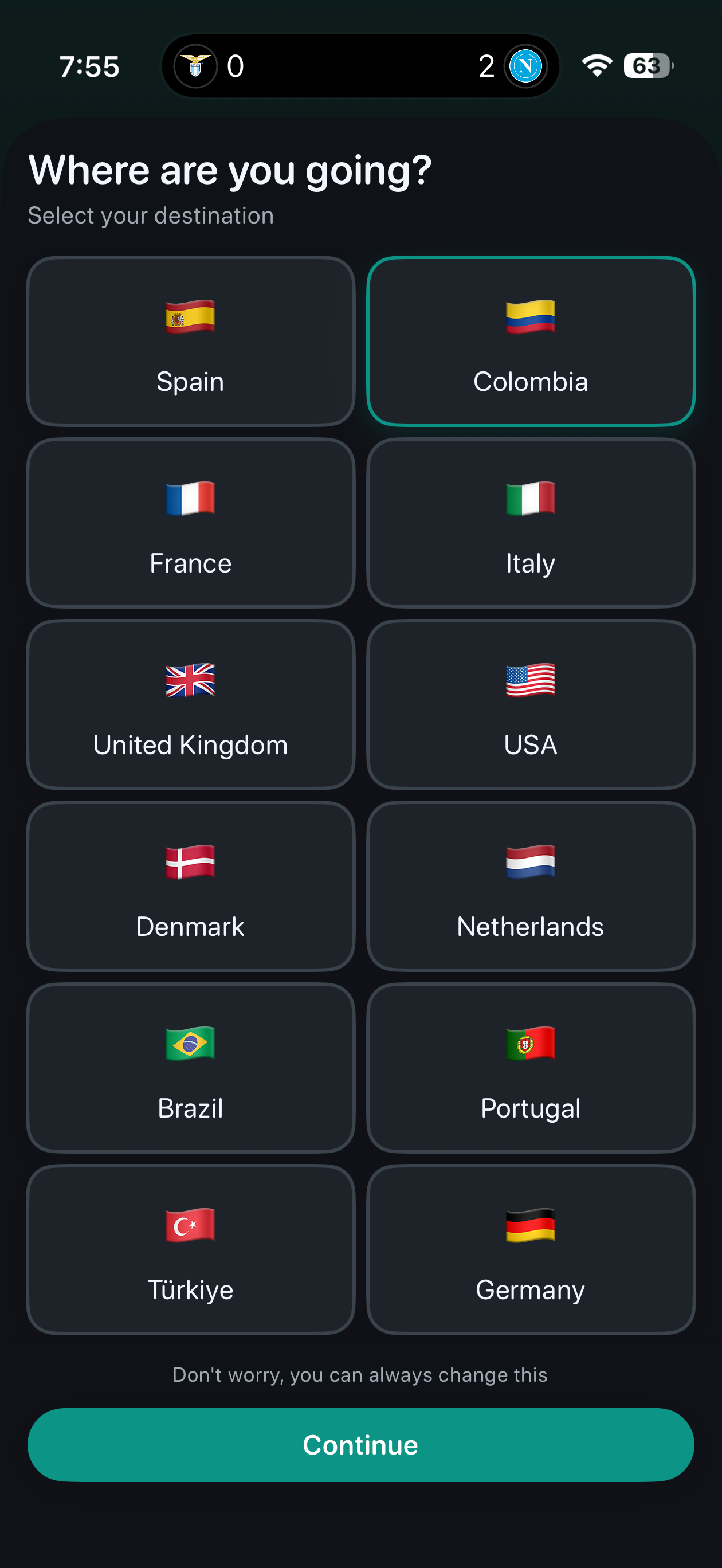Open the live match score activity

(360, 66)
